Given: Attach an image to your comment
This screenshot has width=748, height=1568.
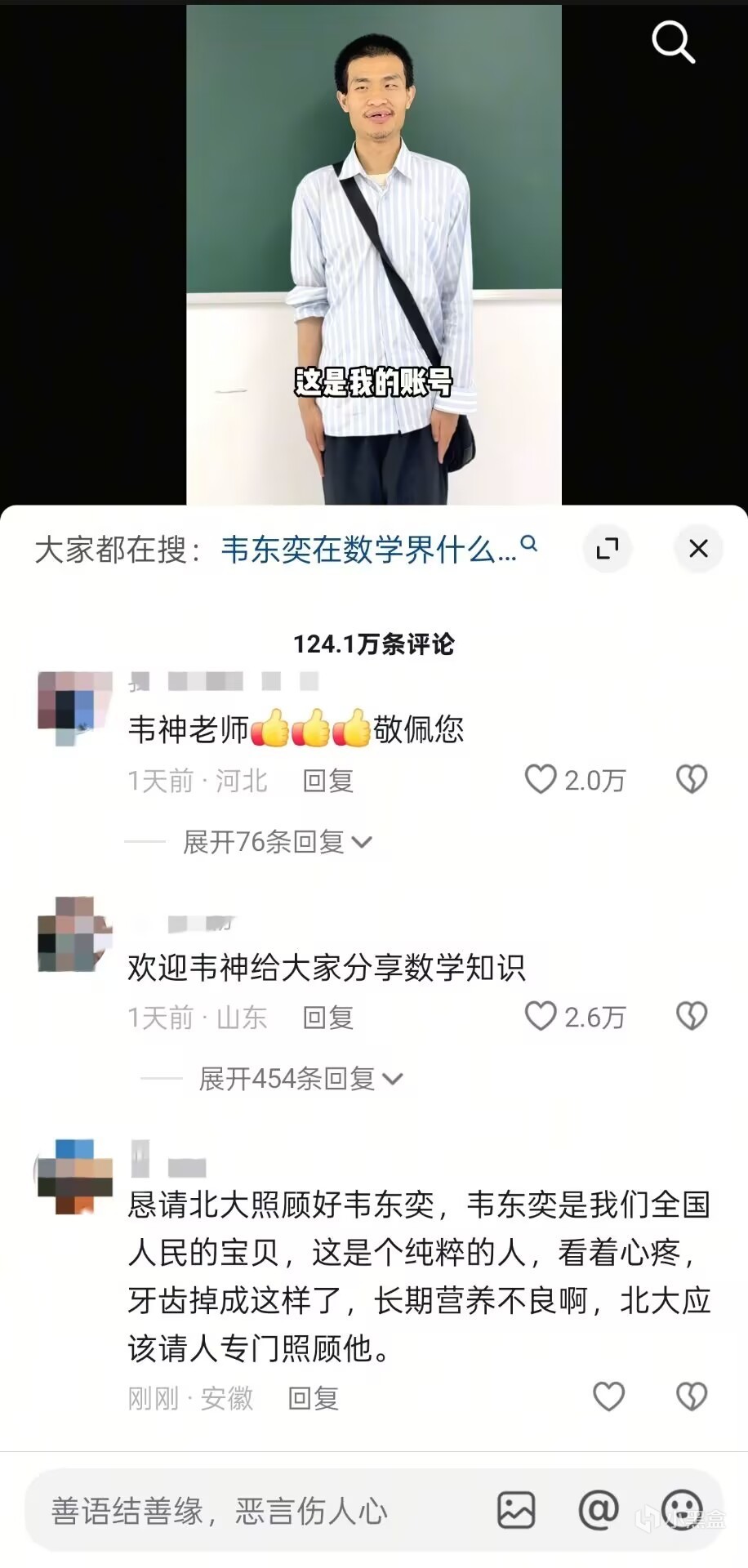Looking at the screenshot, I should (x=516, y=1510).
